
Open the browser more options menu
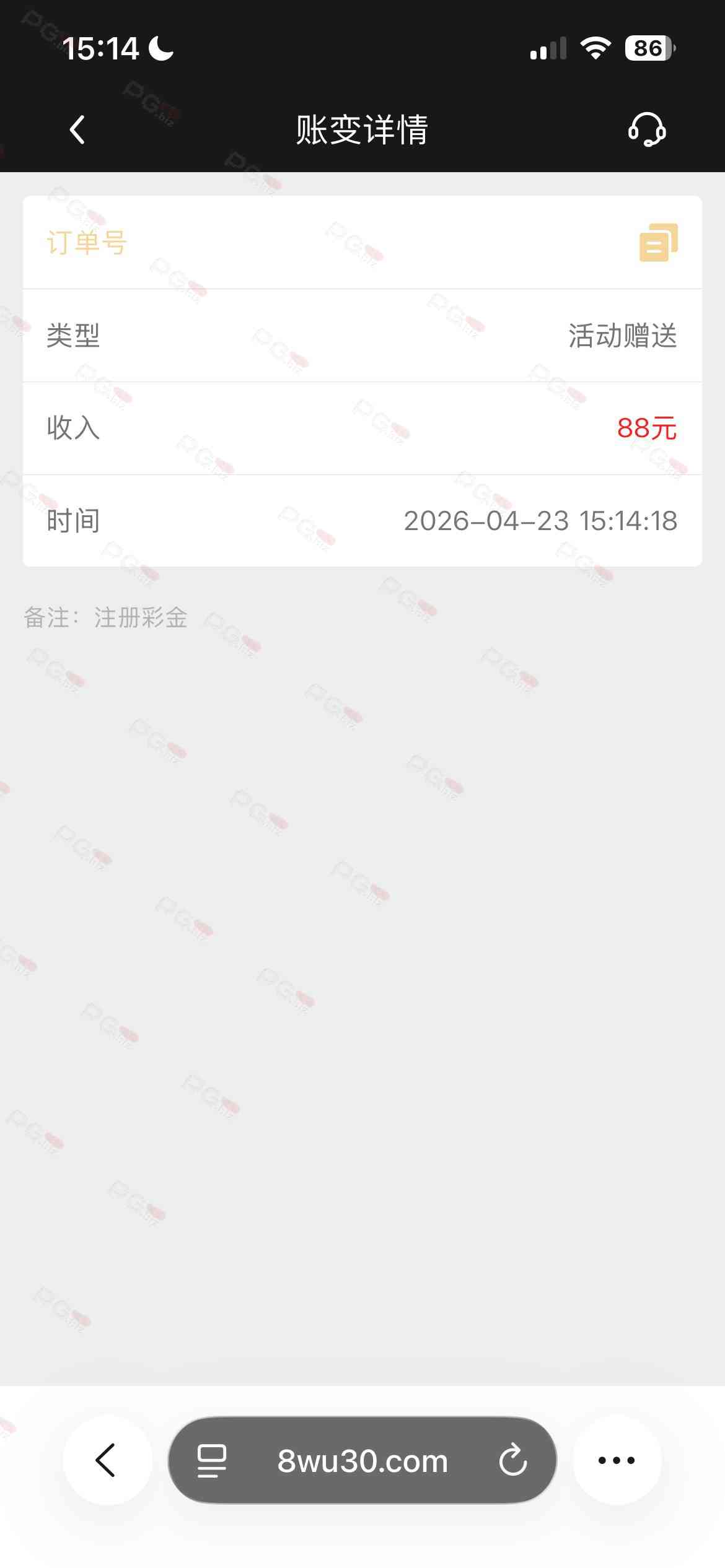click(617, 1460)
